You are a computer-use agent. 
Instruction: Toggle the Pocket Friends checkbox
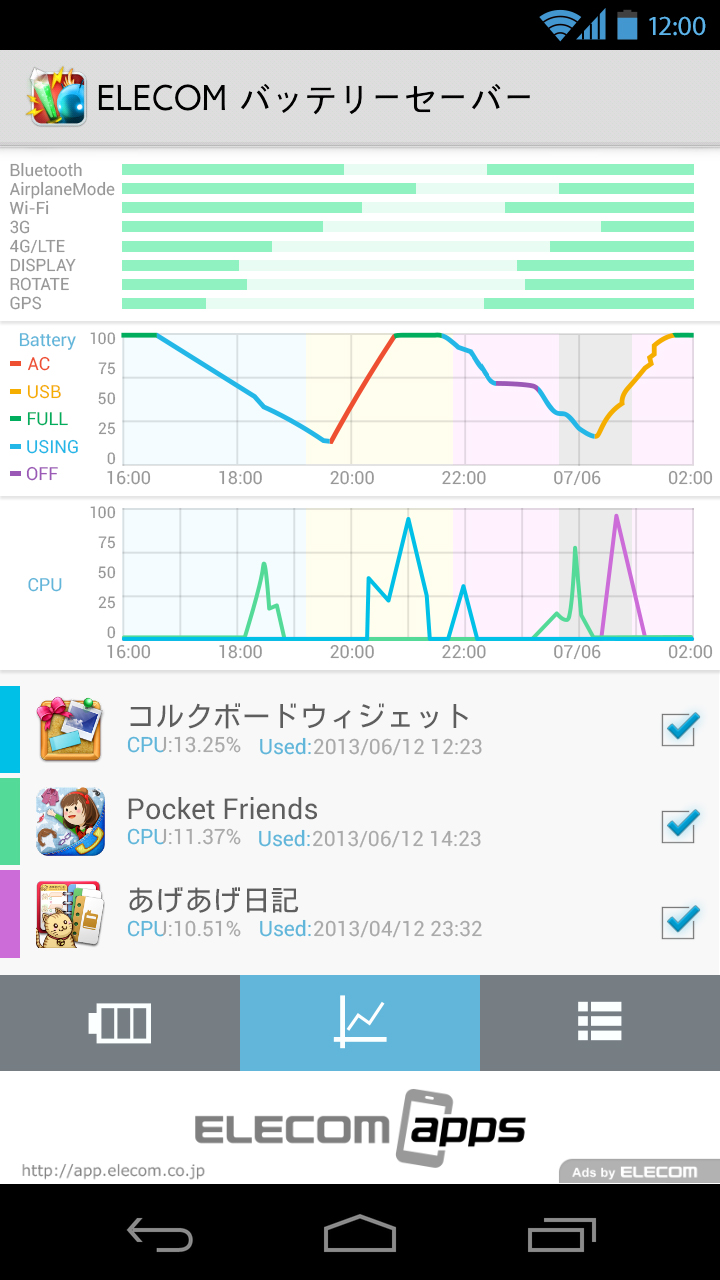[680, 823]
